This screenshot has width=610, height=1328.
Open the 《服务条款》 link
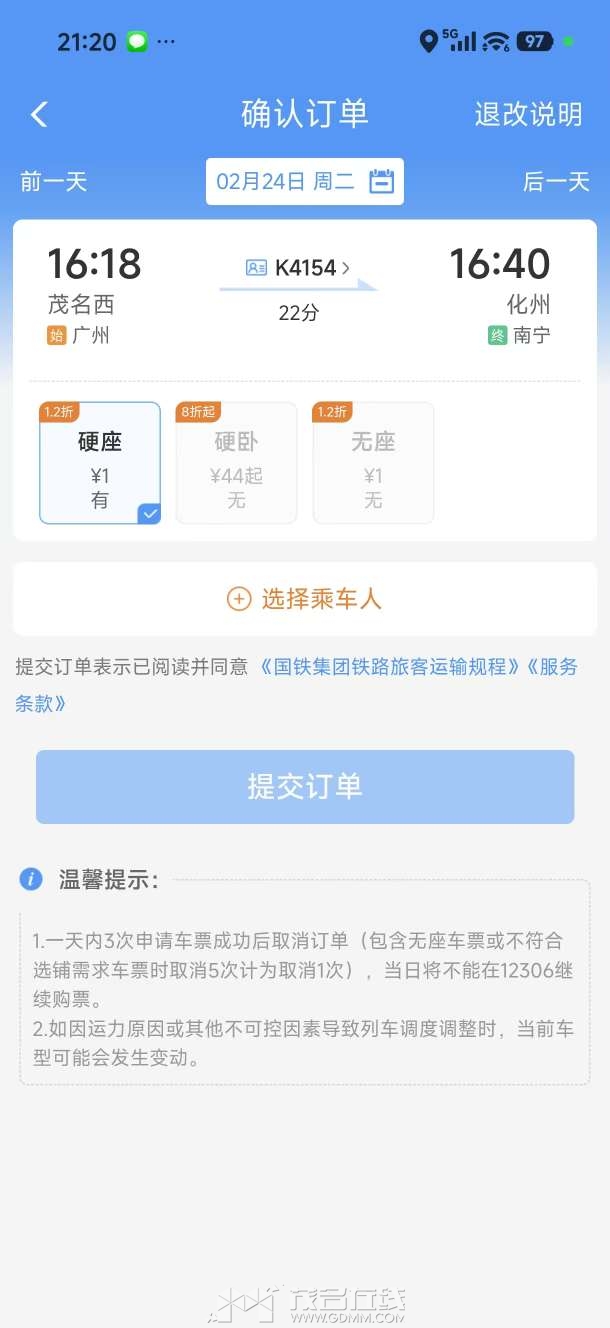click(x=42, y=703)
